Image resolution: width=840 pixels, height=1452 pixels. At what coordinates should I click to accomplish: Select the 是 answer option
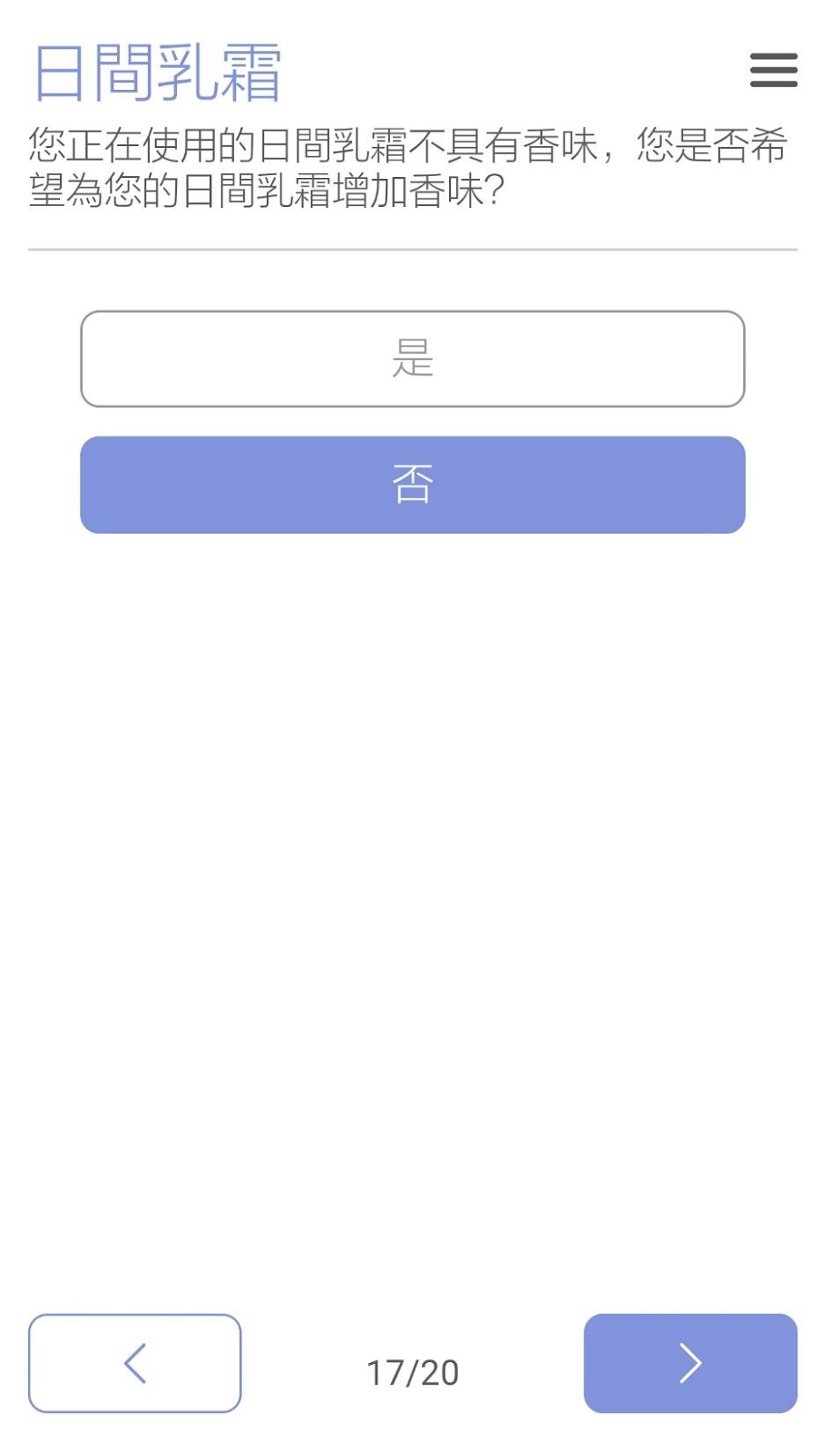(x=413, y=358)
